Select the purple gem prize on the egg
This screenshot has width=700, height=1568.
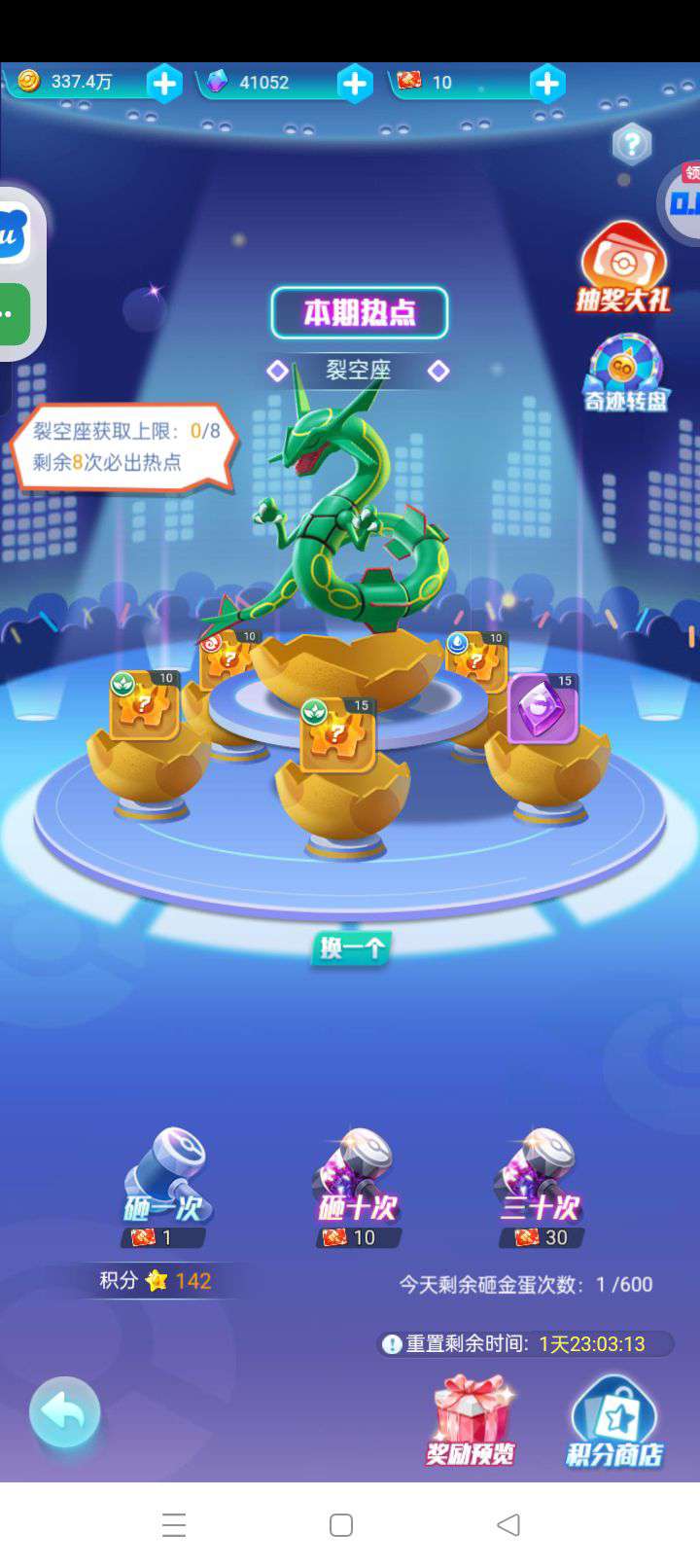point(542,709)
